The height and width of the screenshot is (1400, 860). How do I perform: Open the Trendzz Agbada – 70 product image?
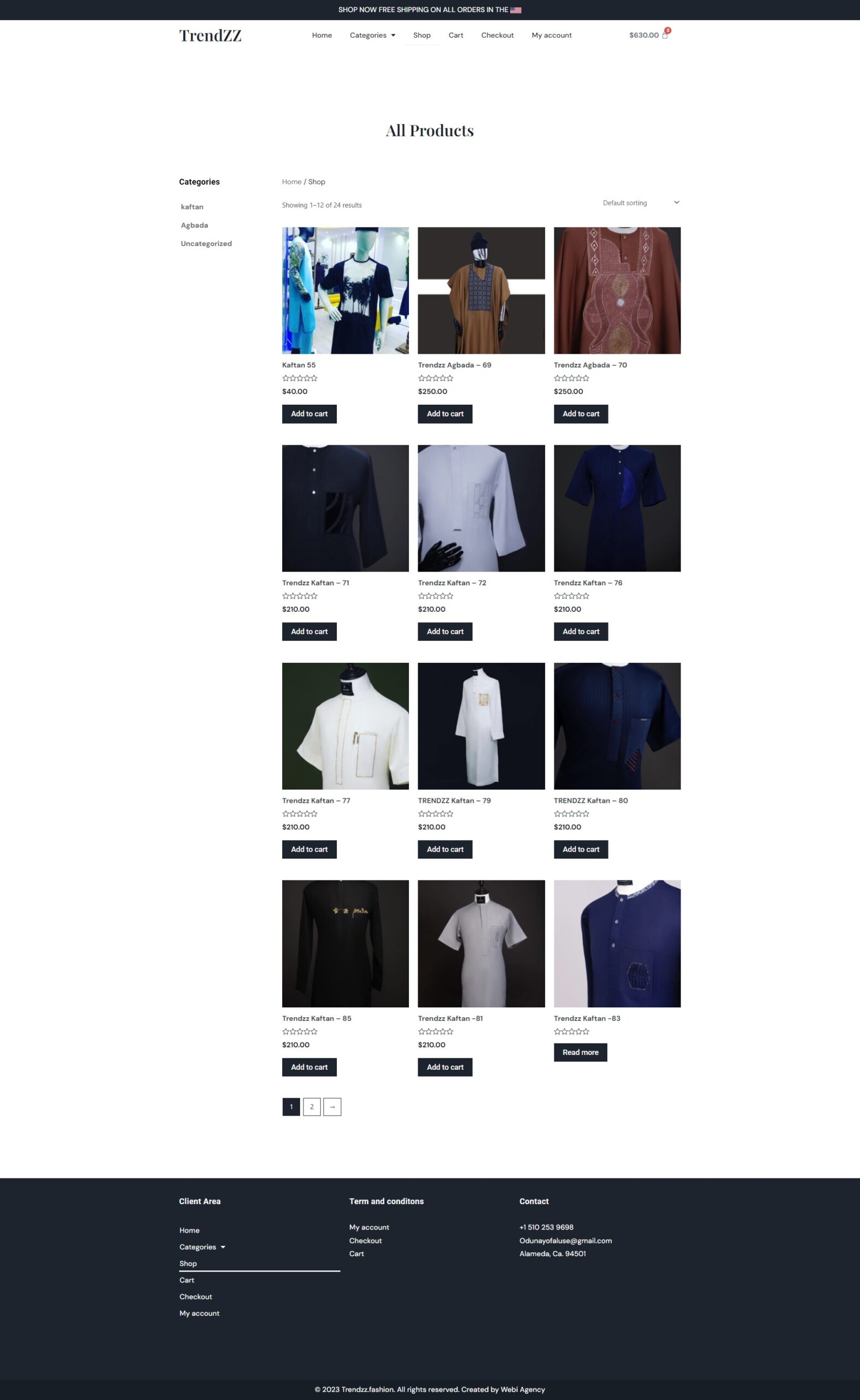[x=617, y=291]
